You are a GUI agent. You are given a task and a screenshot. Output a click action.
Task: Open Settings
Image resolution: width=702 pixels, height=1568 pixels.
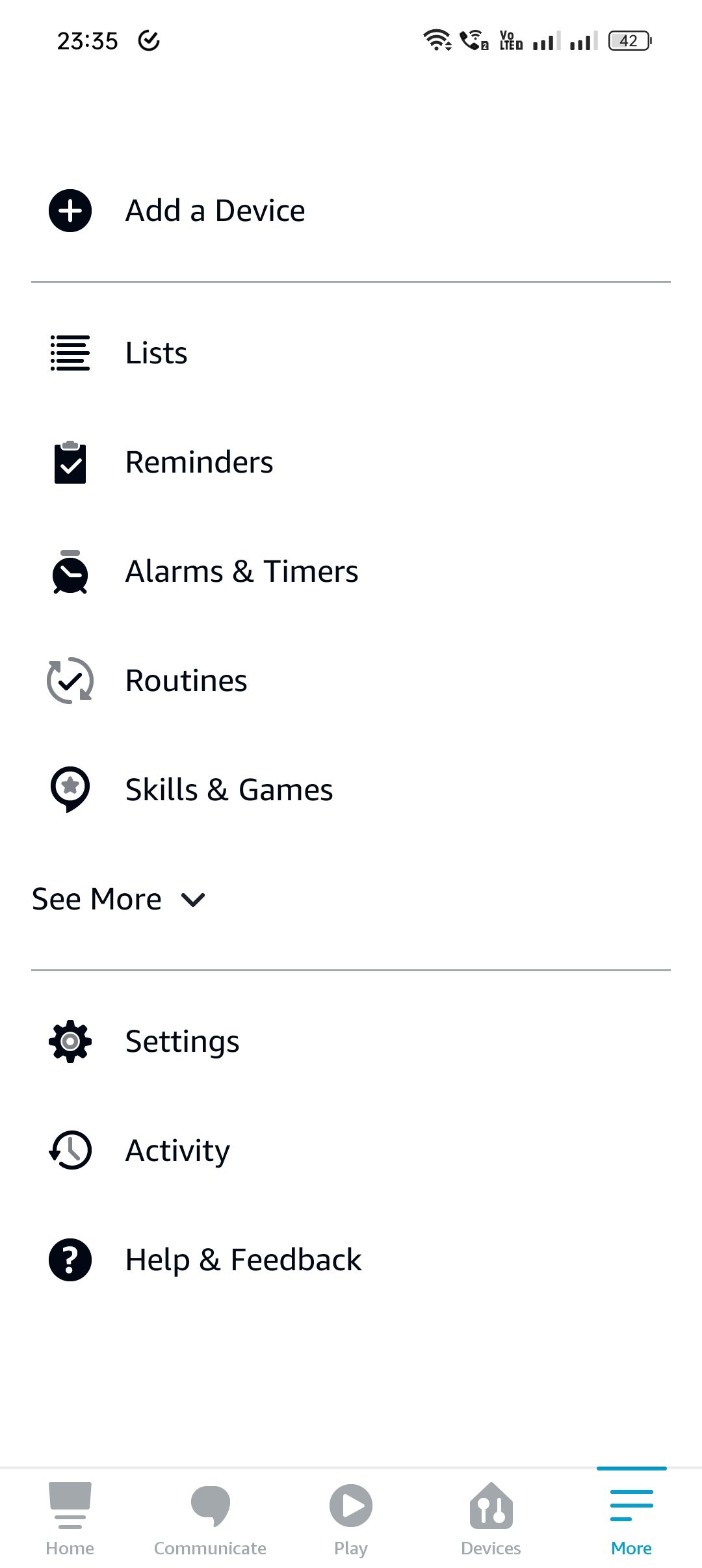[182, 1041]
